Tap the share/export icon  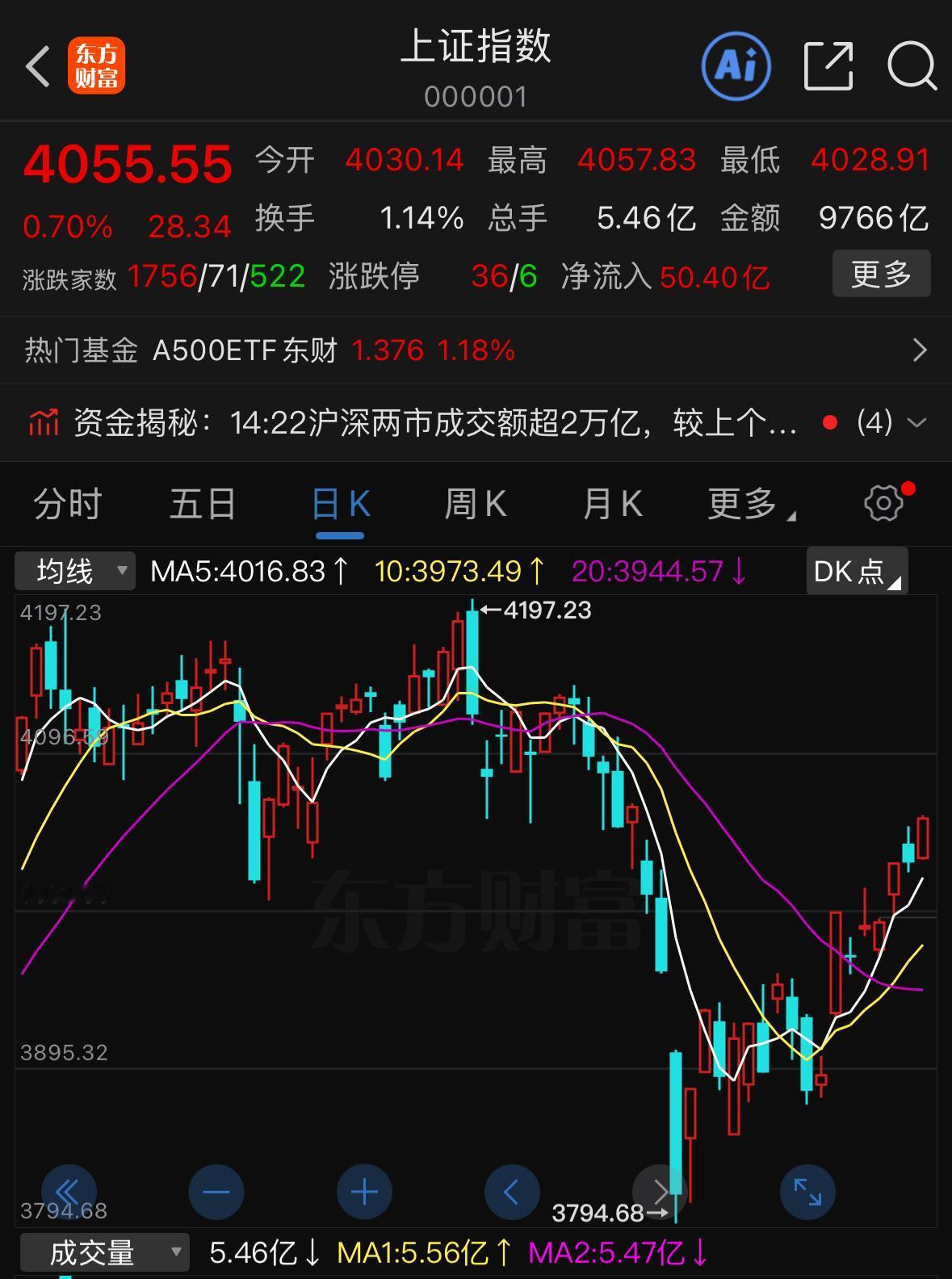tap(827, 65)
